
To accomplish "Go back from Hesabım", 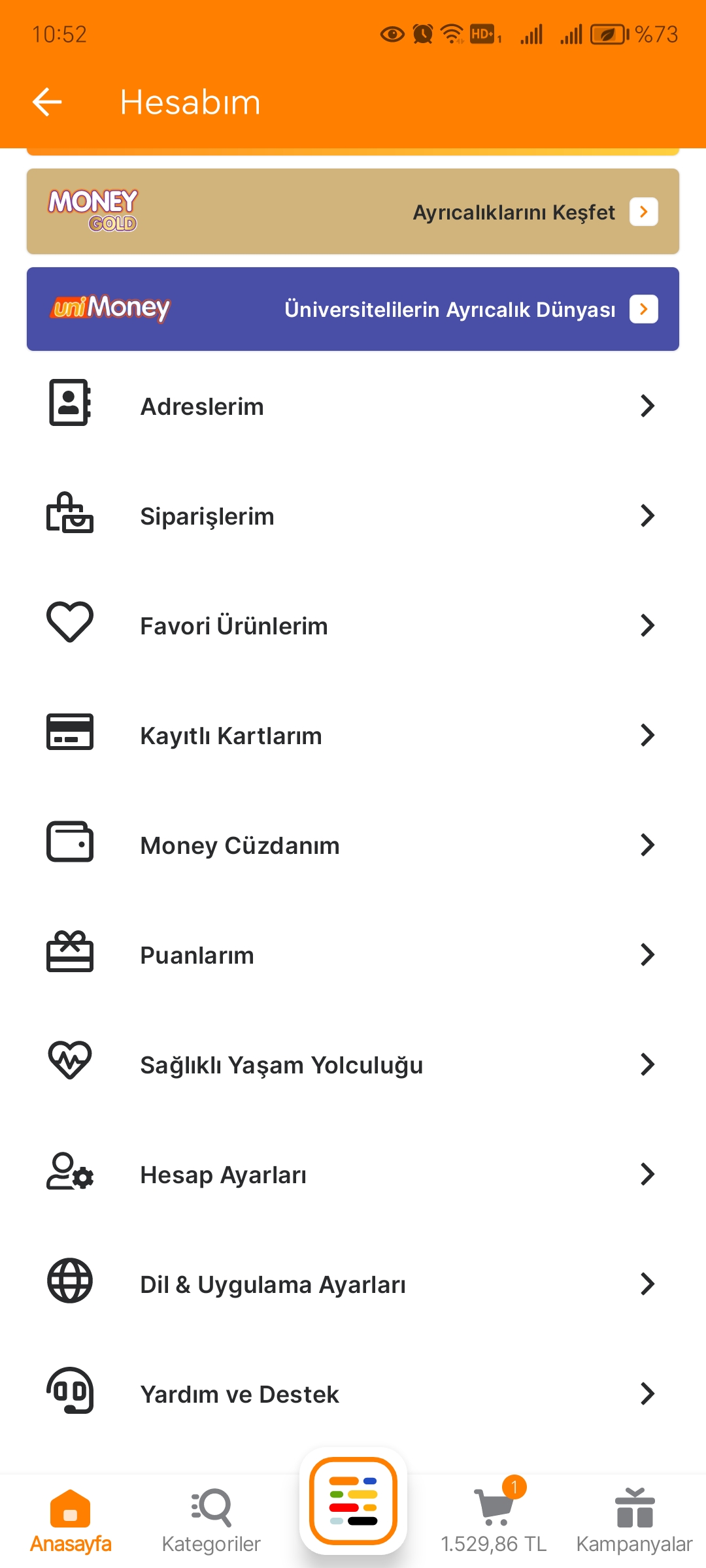I will point(47,102).
